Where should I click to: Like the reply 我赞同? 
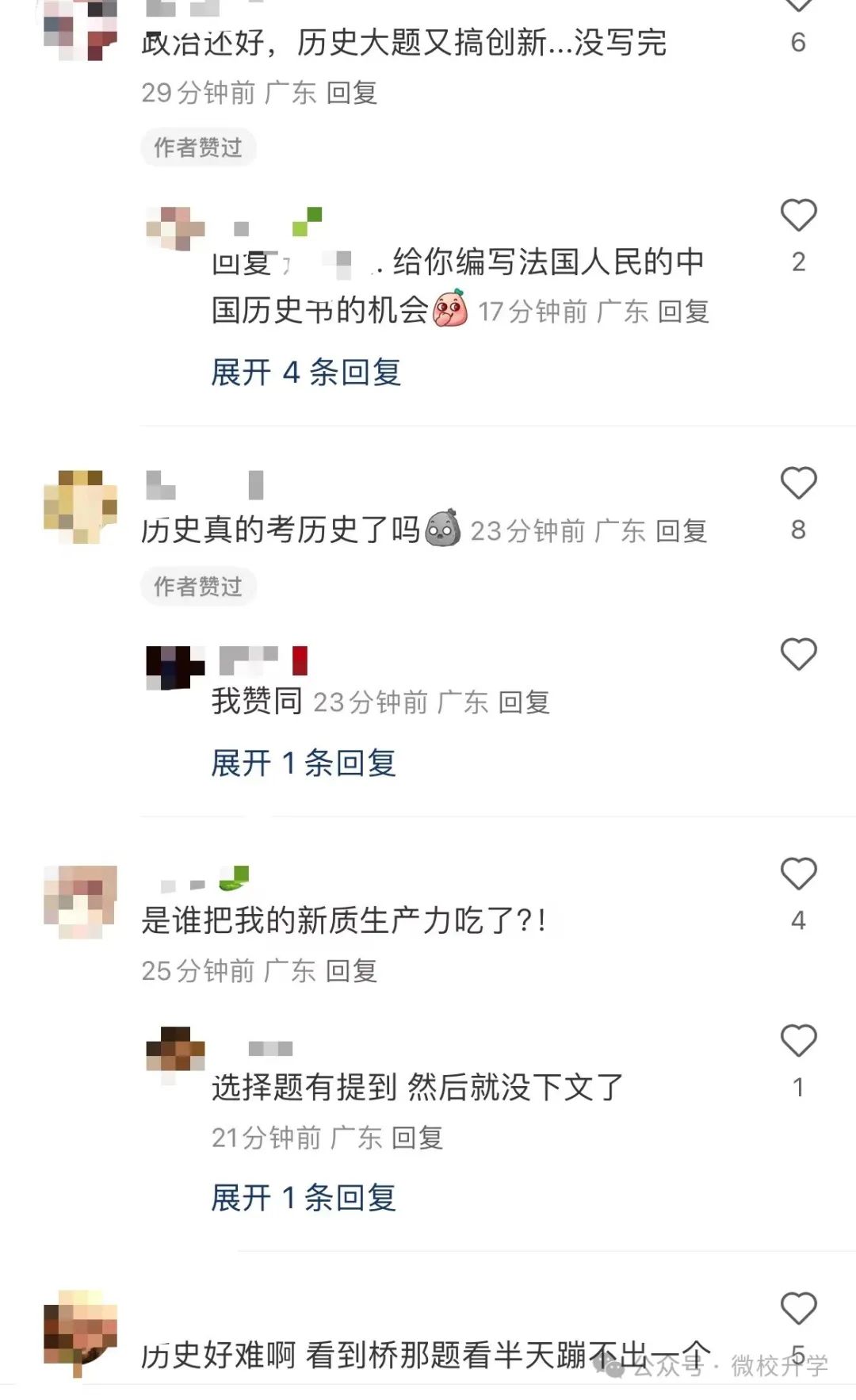[x=798, y=654]
